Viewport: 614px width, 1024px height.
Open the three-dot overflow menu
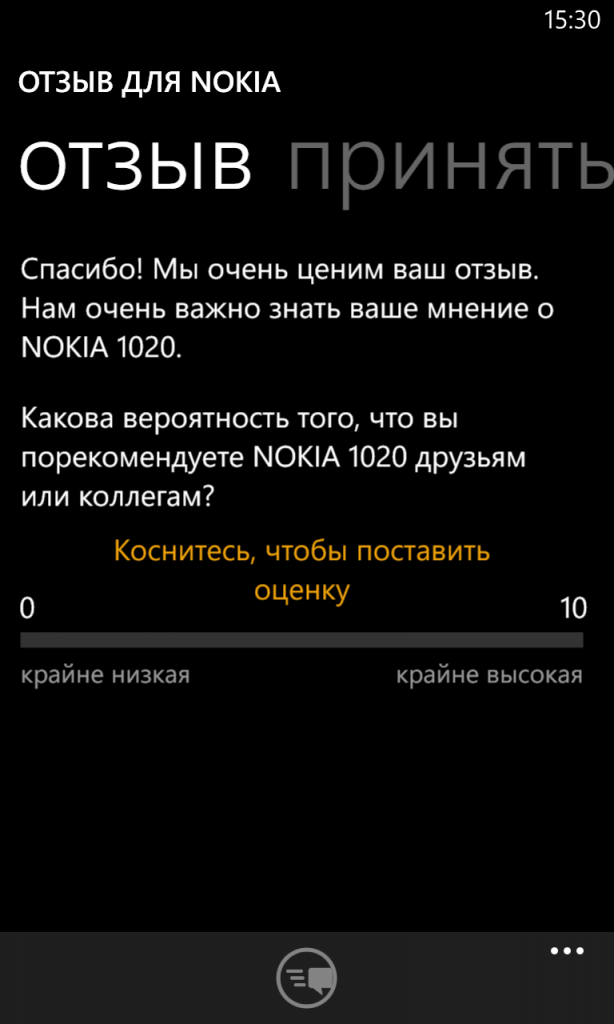[x=567, y=951]
